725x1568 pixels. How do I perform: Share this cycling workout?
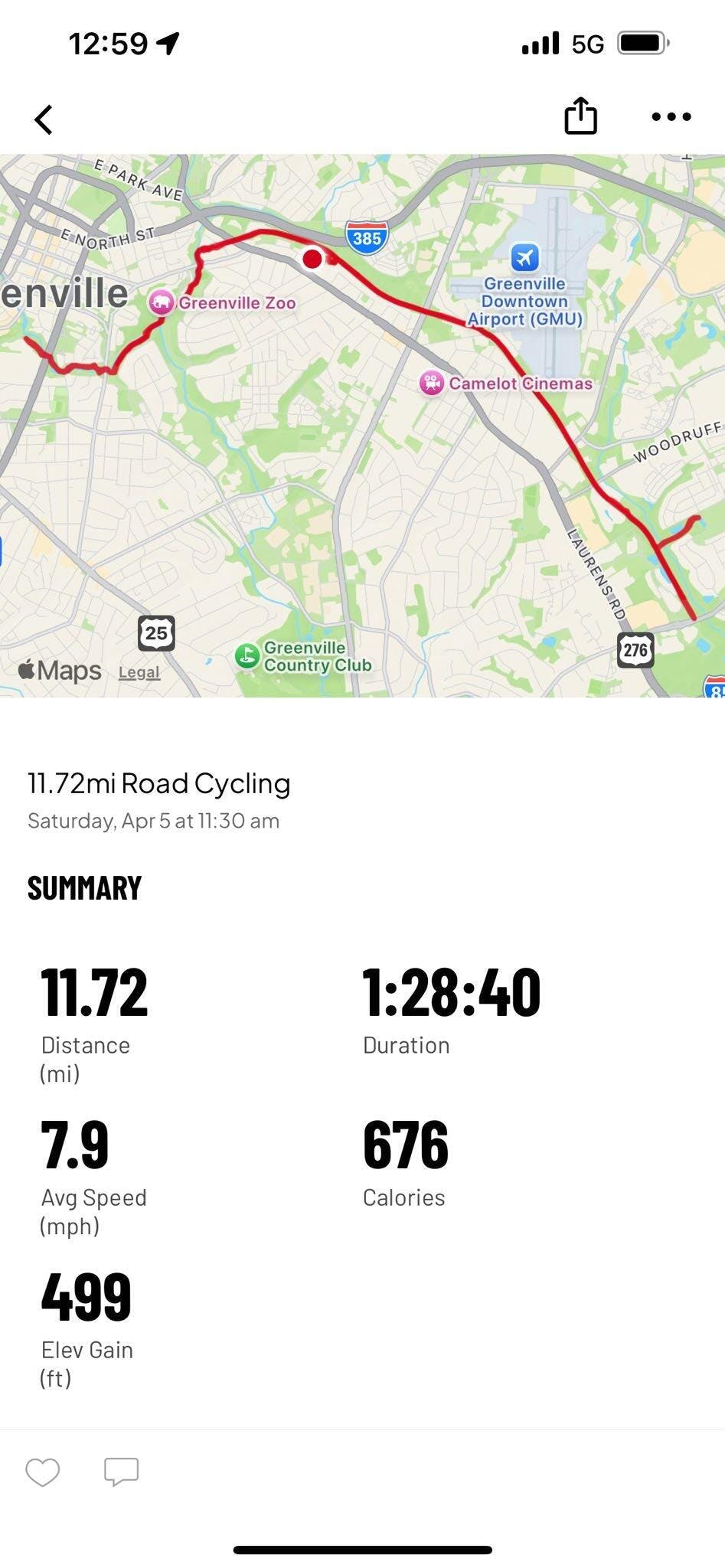pos(580,116)
